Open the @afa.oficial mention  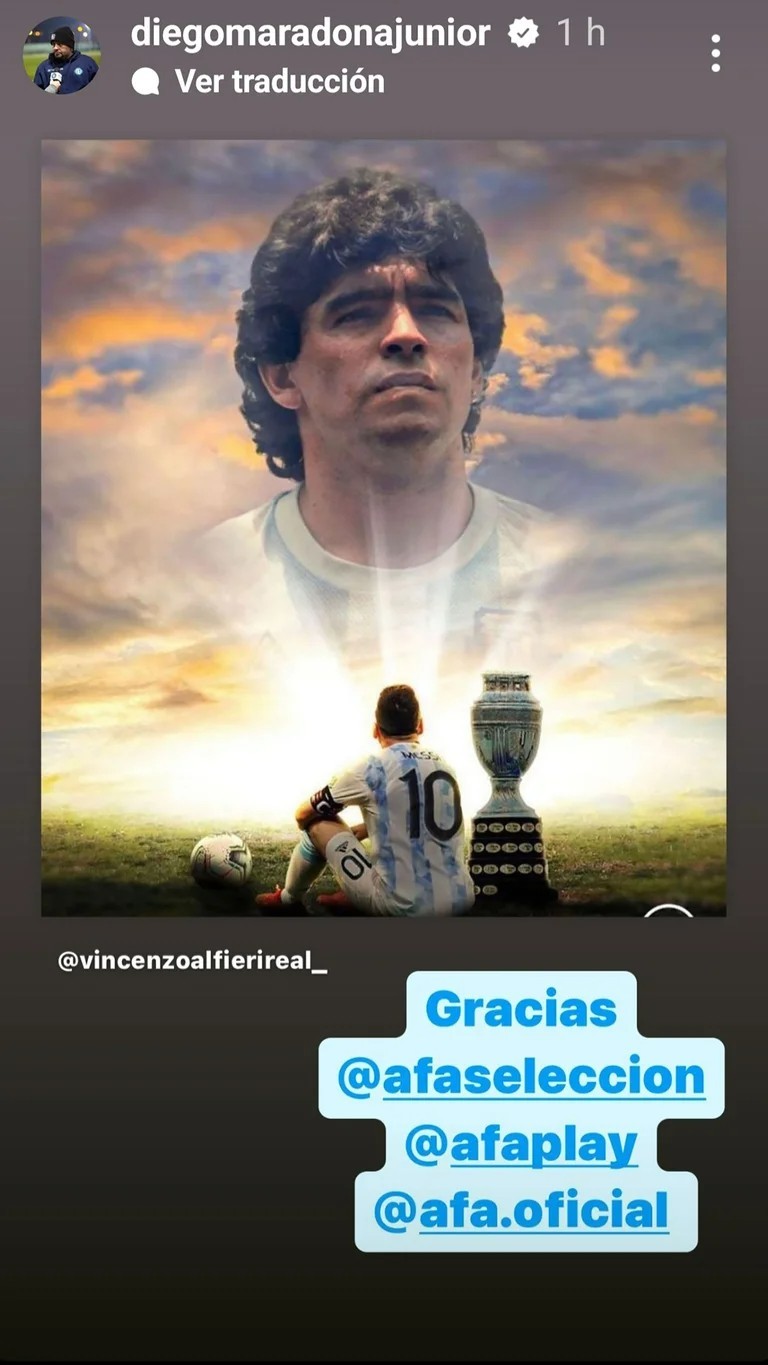521,1210
